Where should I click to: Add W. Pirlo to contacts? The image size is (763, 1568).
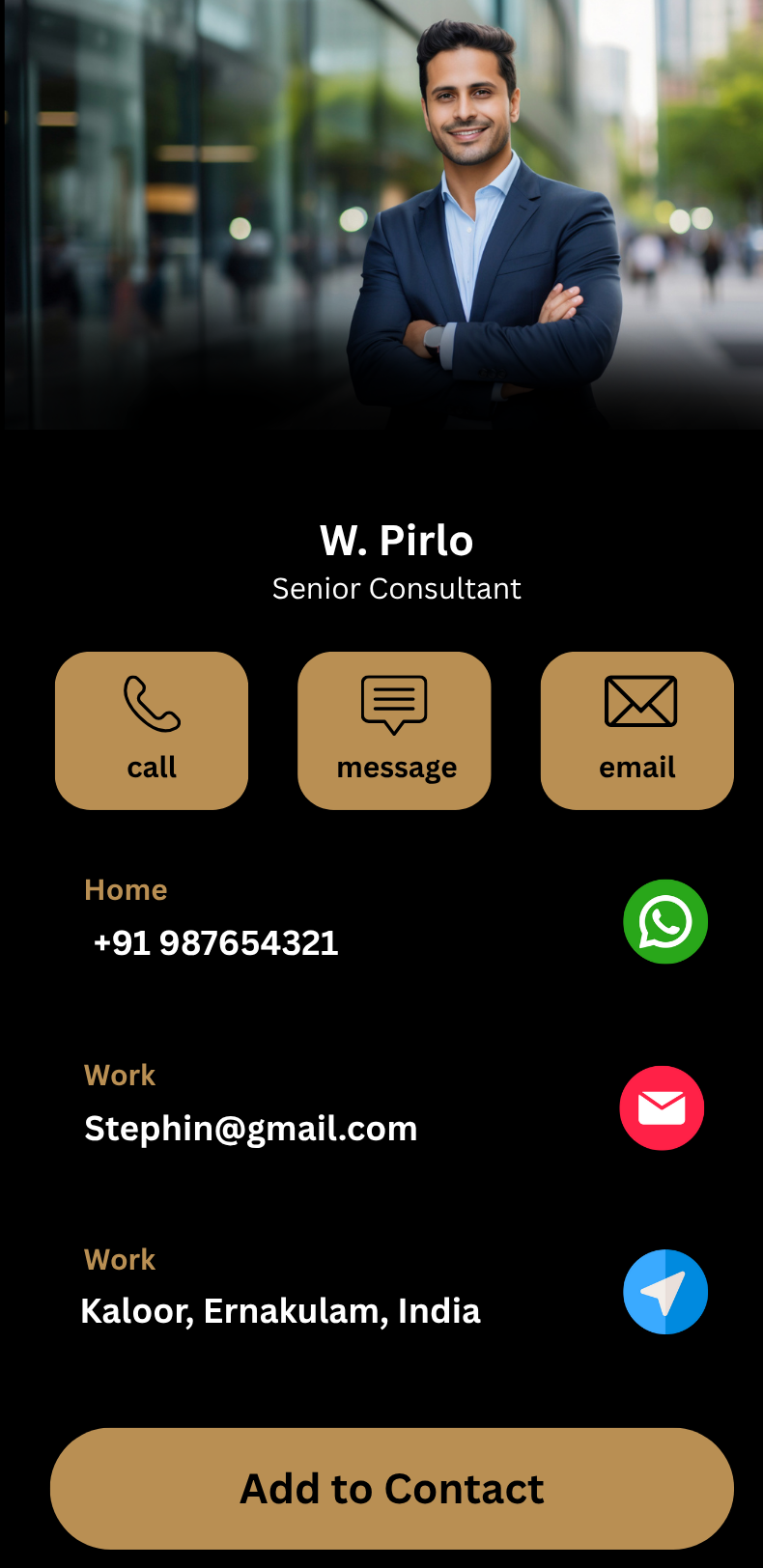(392, 1488)
